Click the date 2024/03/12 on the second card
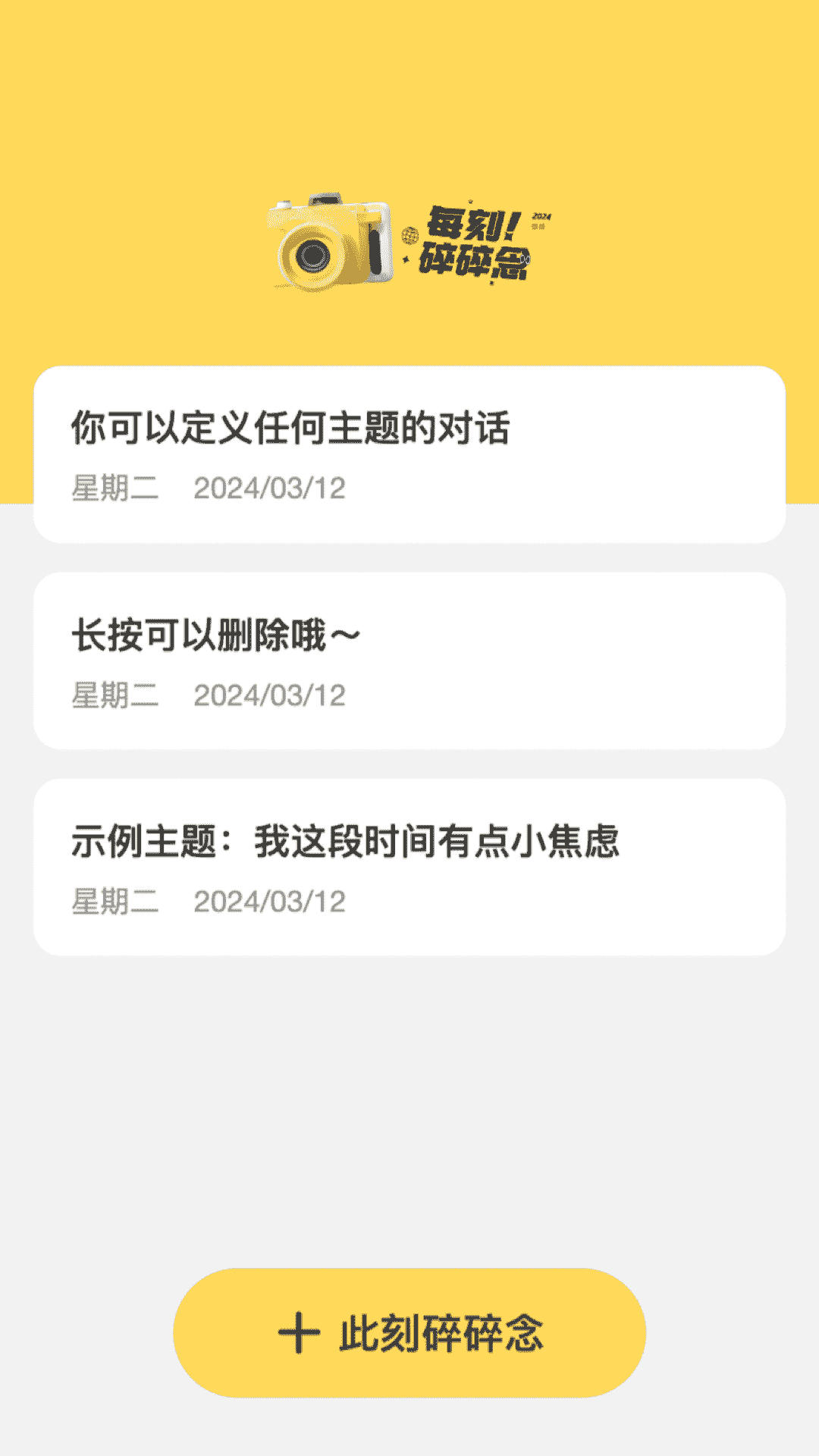The image size is (819, 1456). 269,692
